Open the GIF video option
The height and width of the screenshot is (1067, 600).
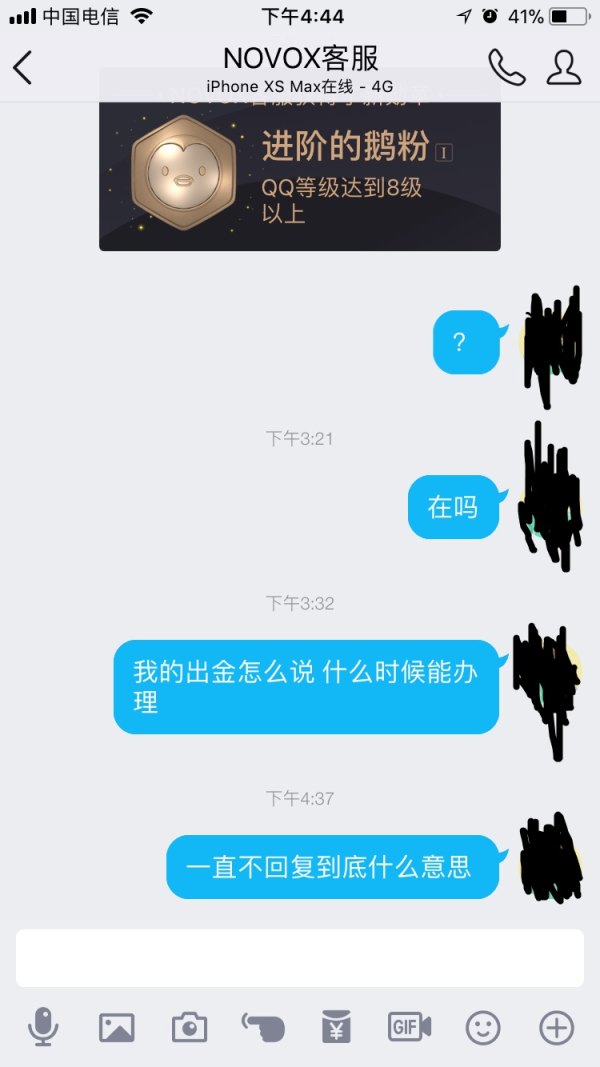tap(409, 1027)
